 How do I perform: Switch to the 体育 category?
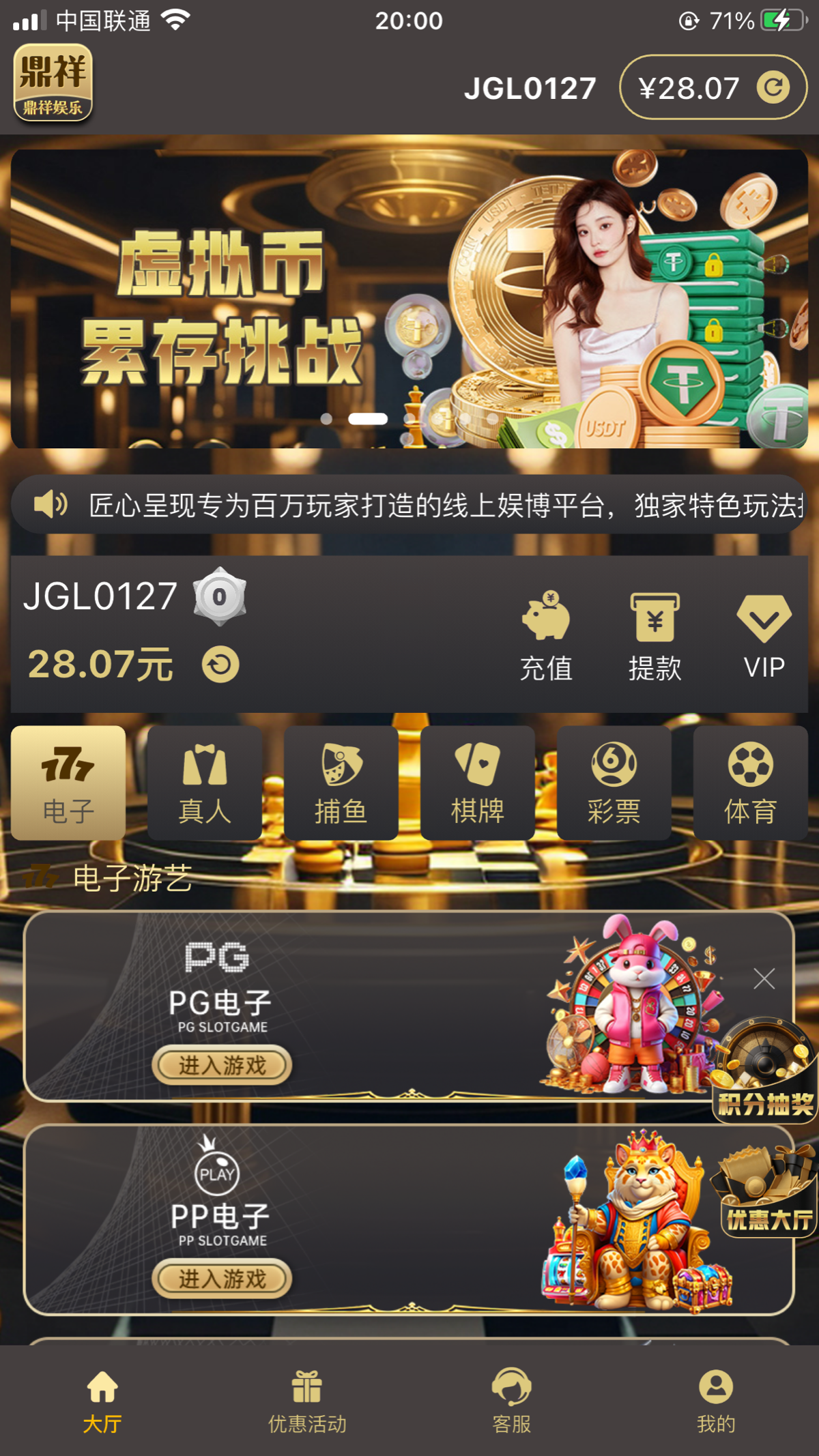(751, 783)
